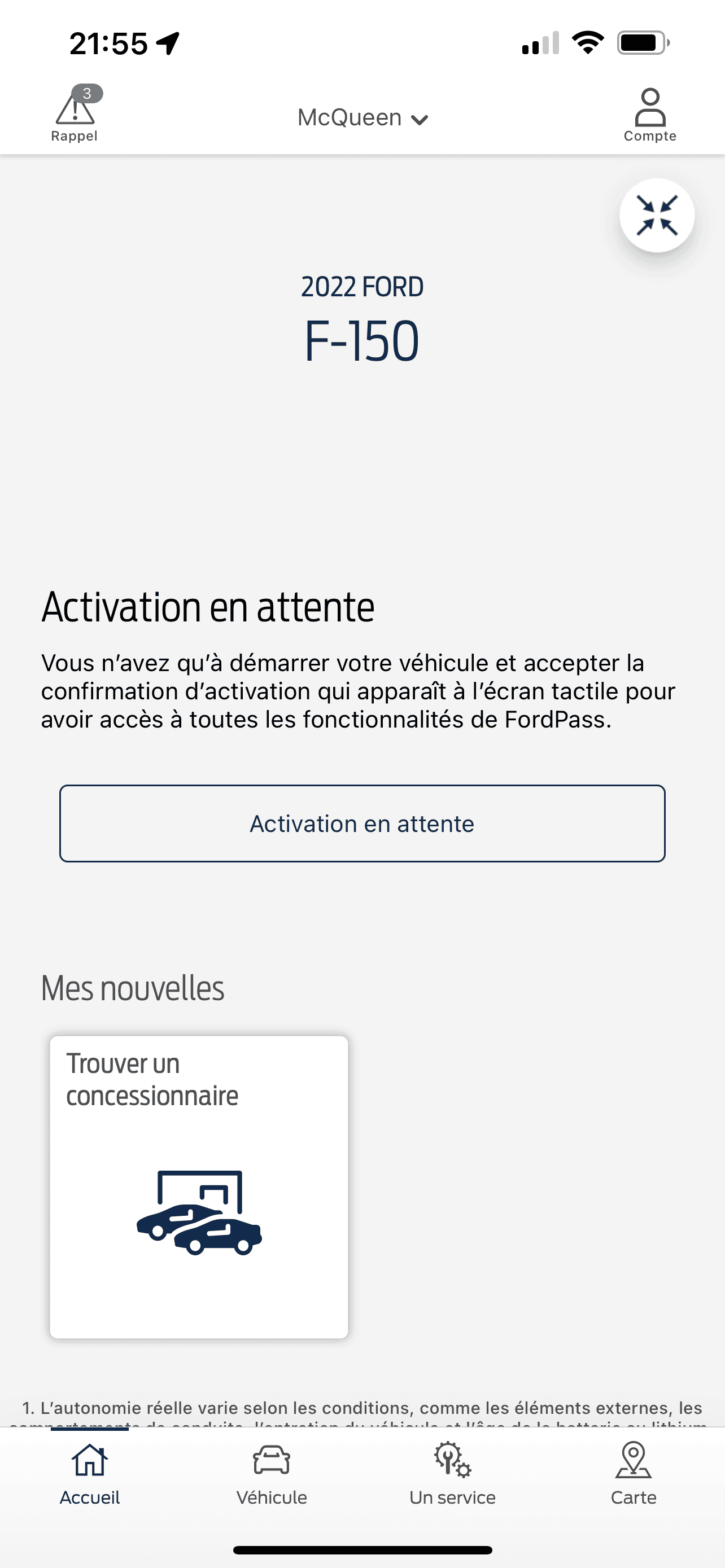Switch to the Véhicule tab

tap(272, 1474)
